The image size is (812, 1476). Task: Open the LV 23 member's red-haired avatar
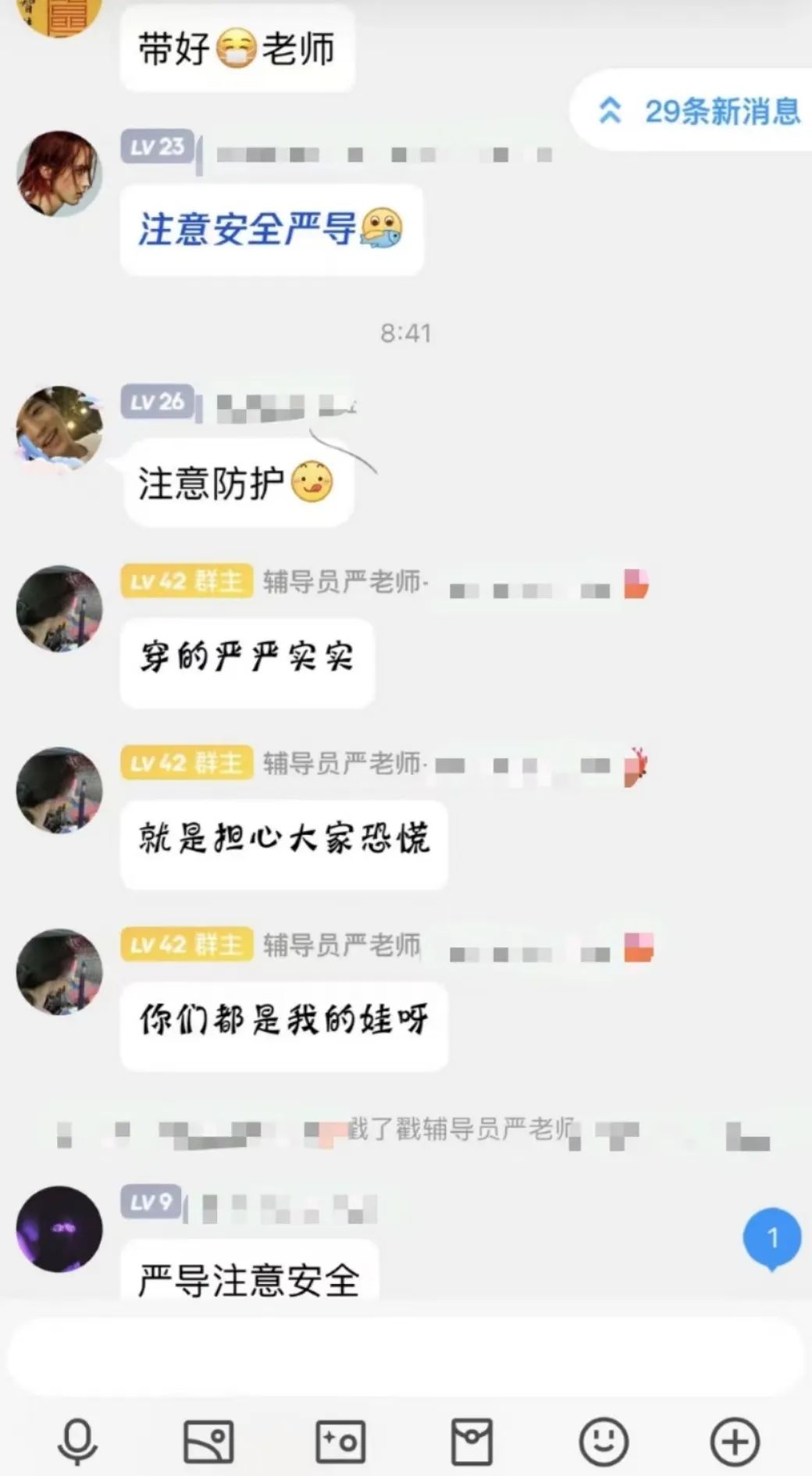(59, 173)
